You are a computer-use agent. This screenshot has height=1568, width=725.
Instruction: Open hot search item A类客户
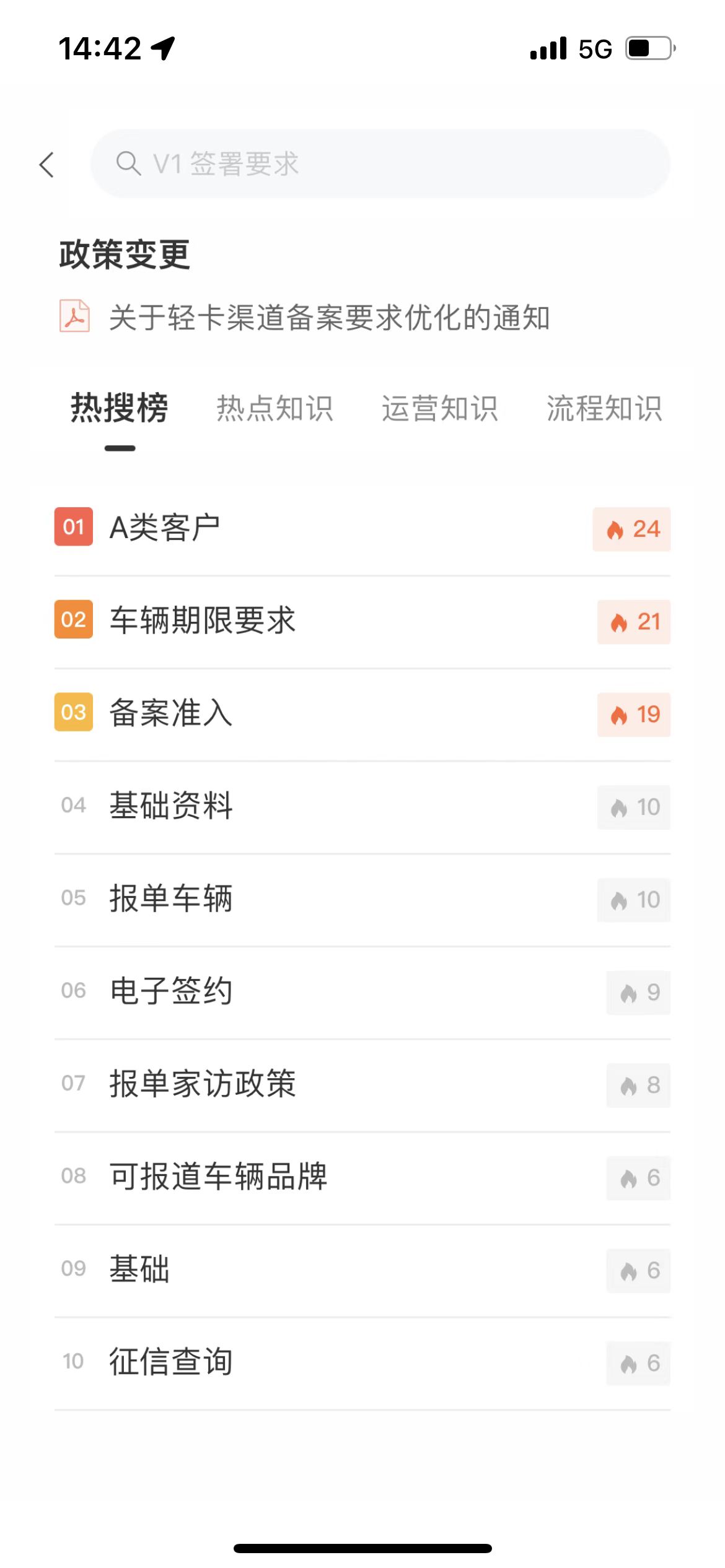(362, 529)
